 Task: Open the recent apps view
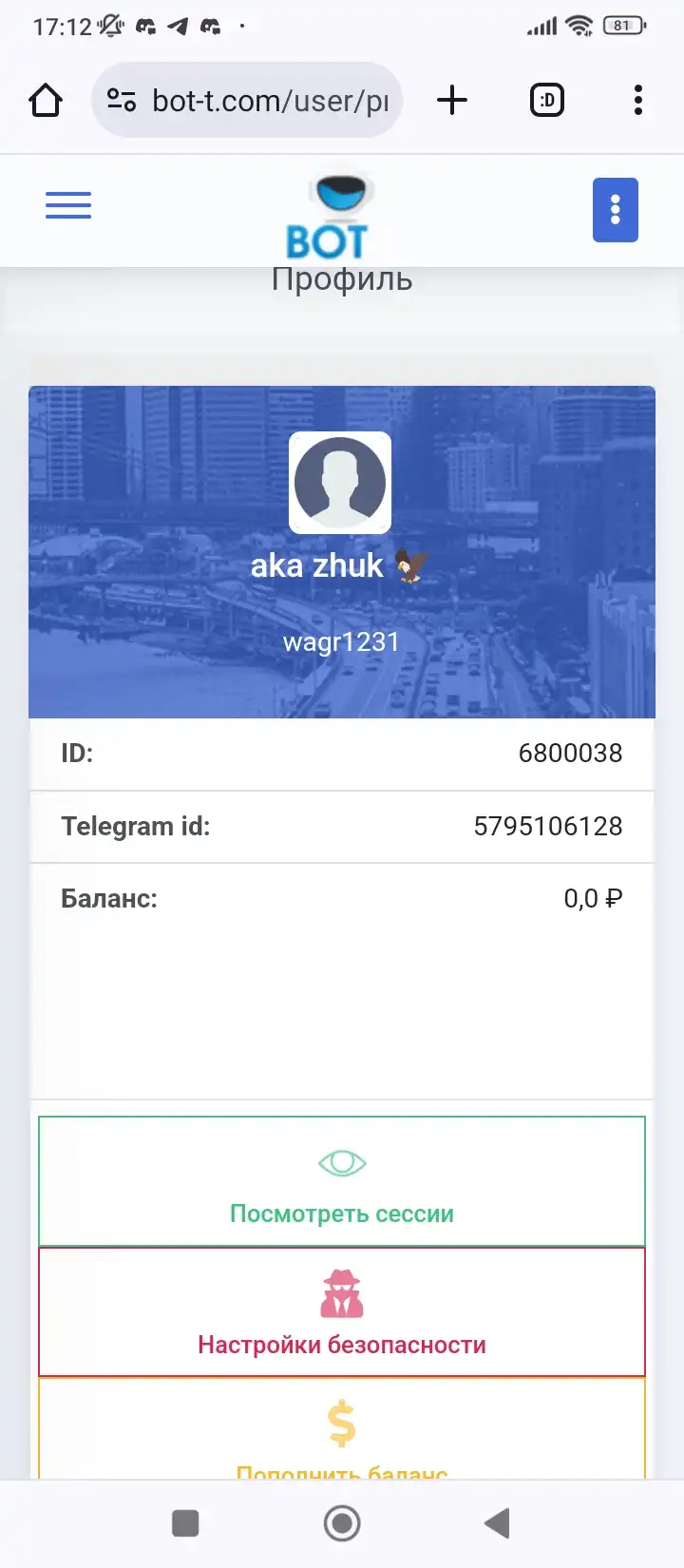tap(185, 1523)
